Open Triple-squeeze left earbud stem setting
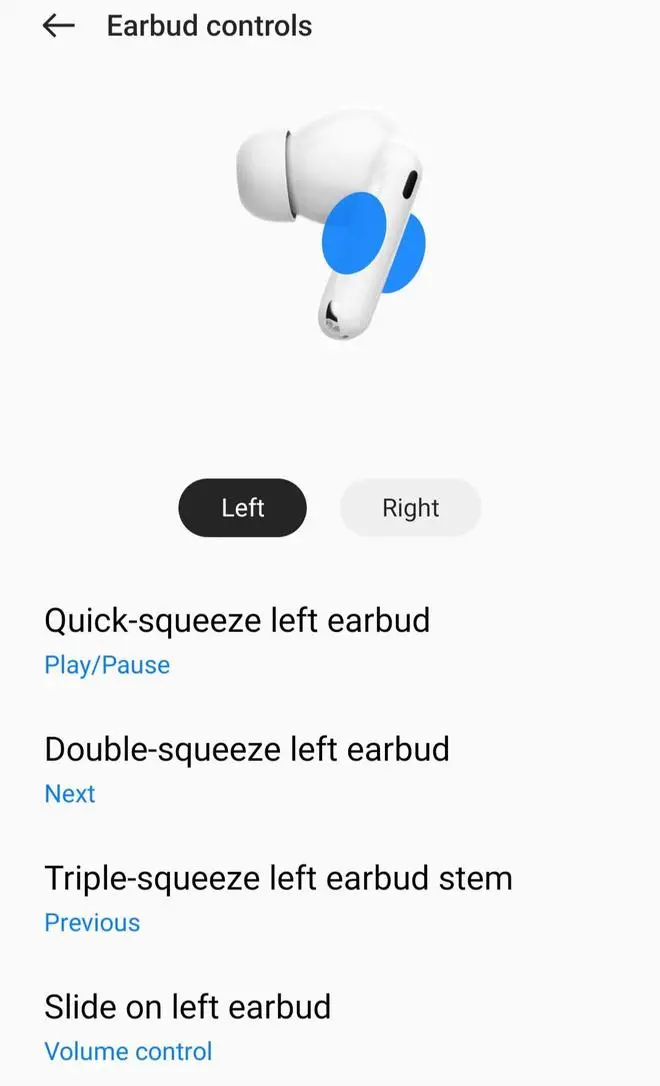Image resolution: width=660 pixels, height=1086 pixels. pos(278,897)
